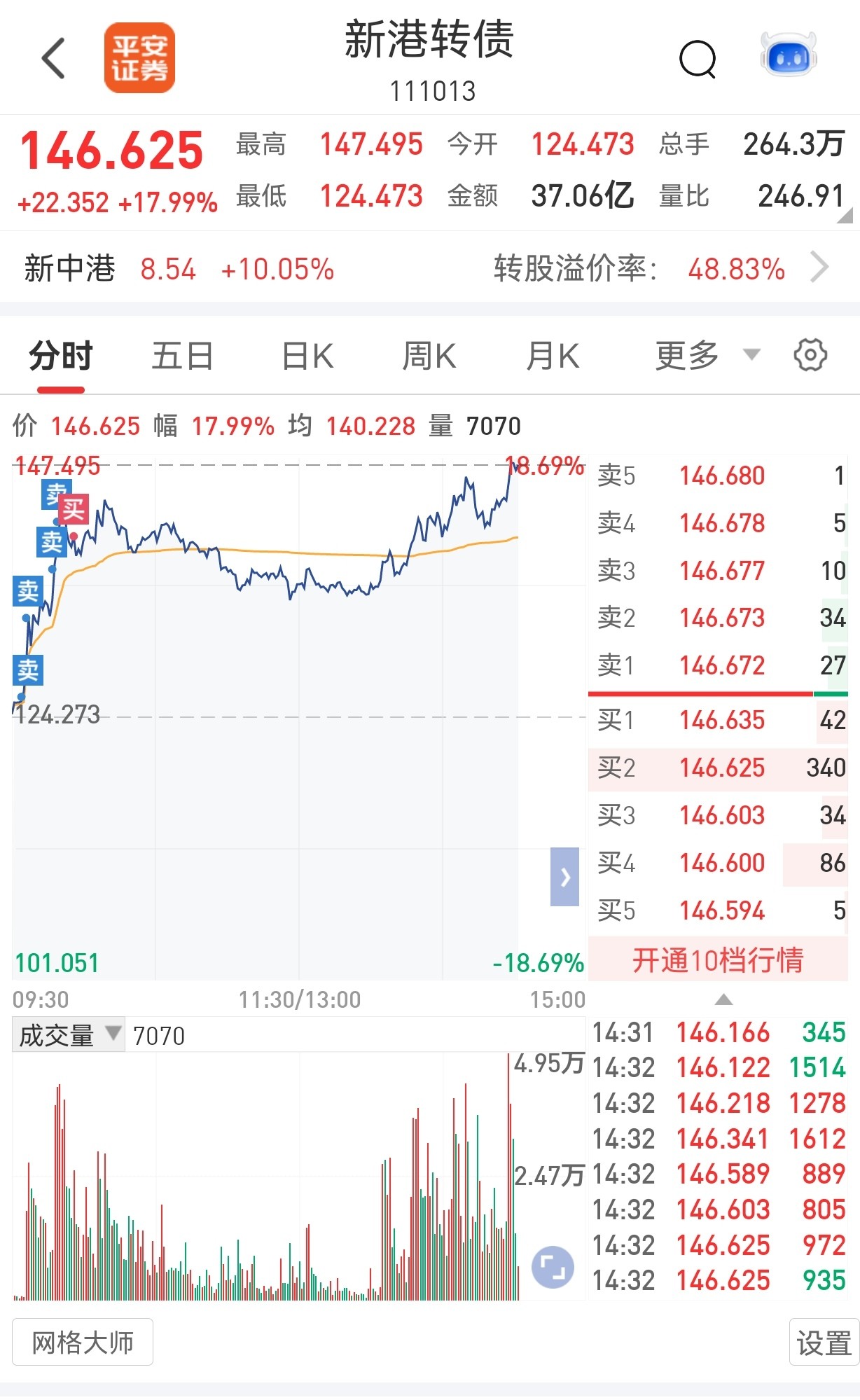Collapse the order book side arrow
860x1400 pixels.
pyautogui.click(x=564, y=877)
